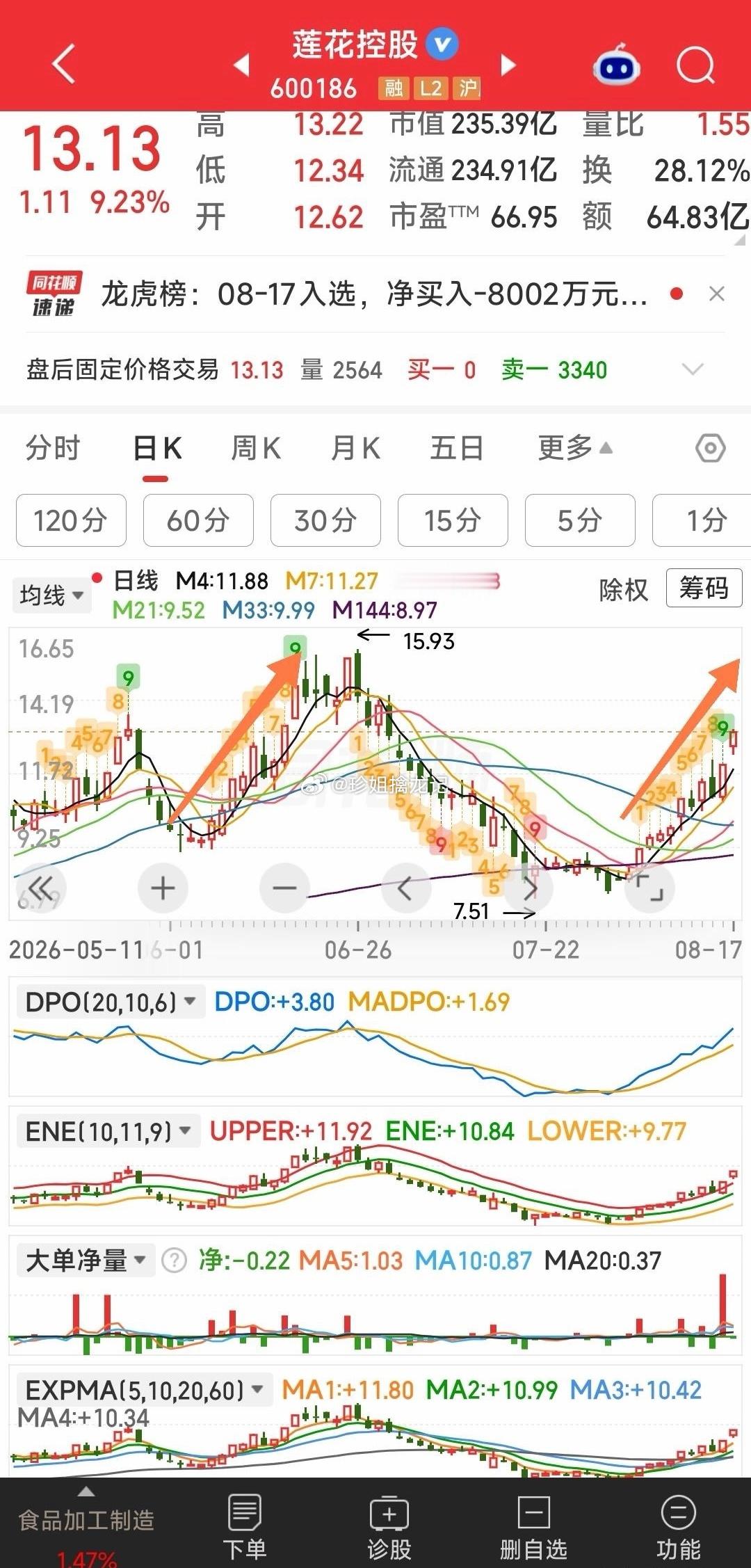Screen dimensions: 751x1568
Task: Expand the 盘后固定价格交易 row
Action: 375,369
